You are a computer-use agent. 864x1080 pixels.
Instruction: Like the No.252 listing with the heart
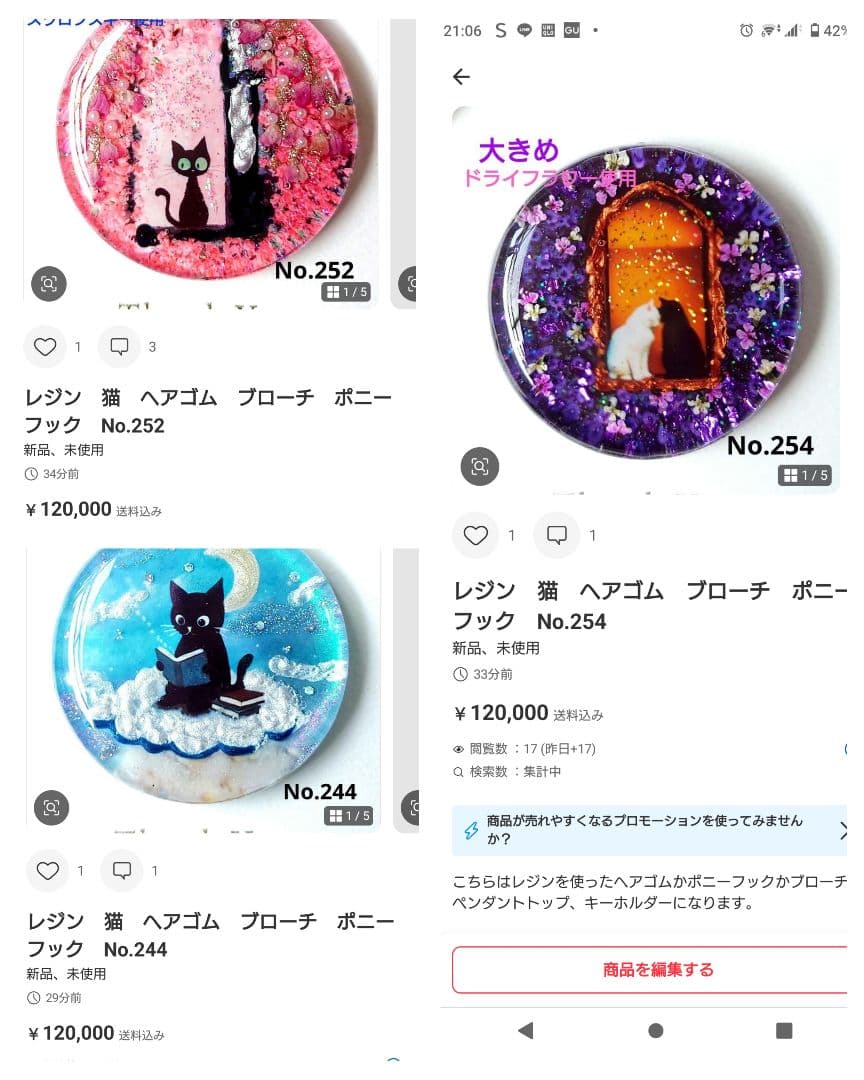(x=44, y=347)
